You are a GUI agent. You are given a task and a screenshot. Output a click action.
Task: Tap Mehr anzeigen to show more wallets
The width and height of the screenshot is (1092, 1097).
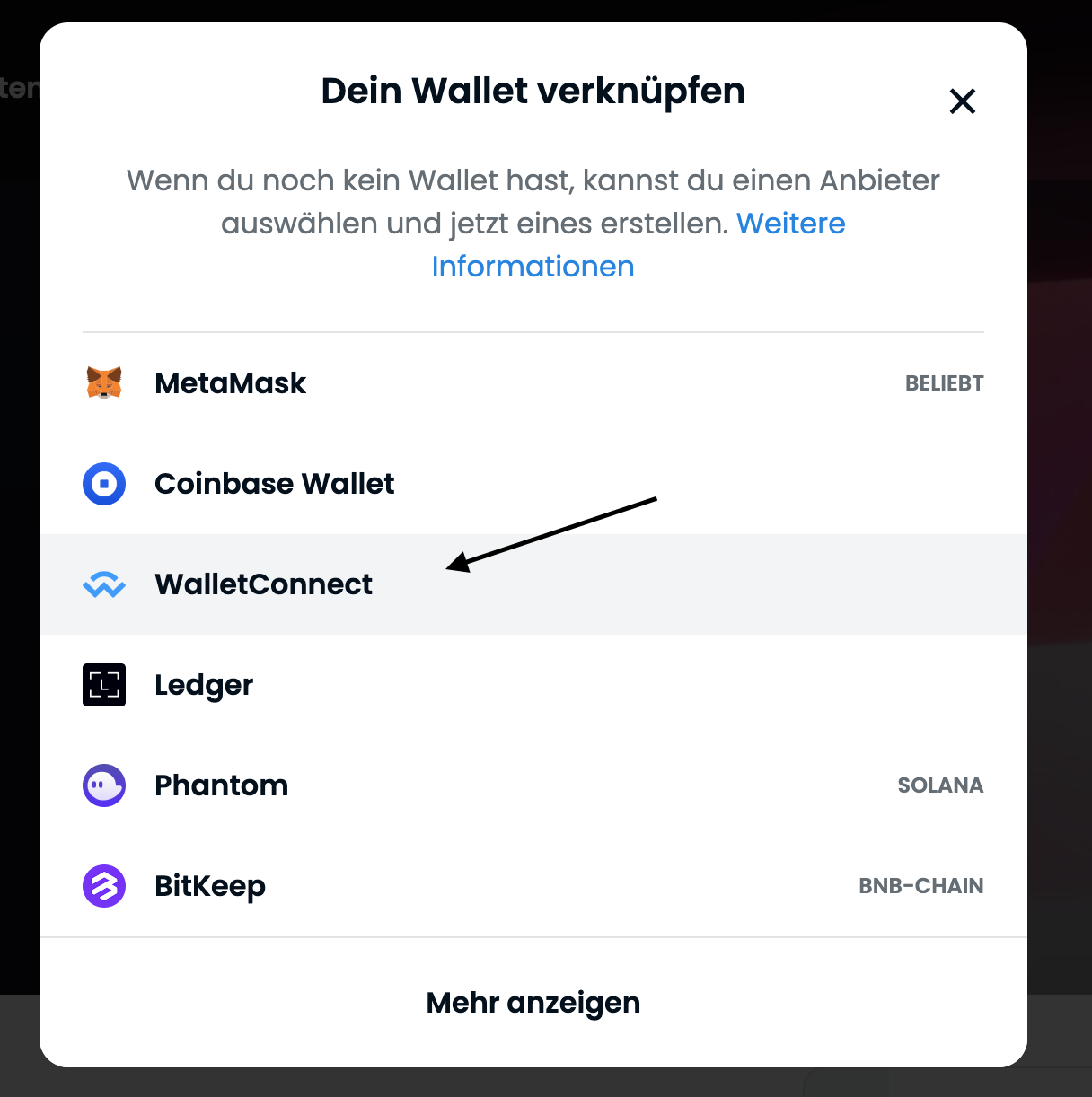click(533, 1003)
